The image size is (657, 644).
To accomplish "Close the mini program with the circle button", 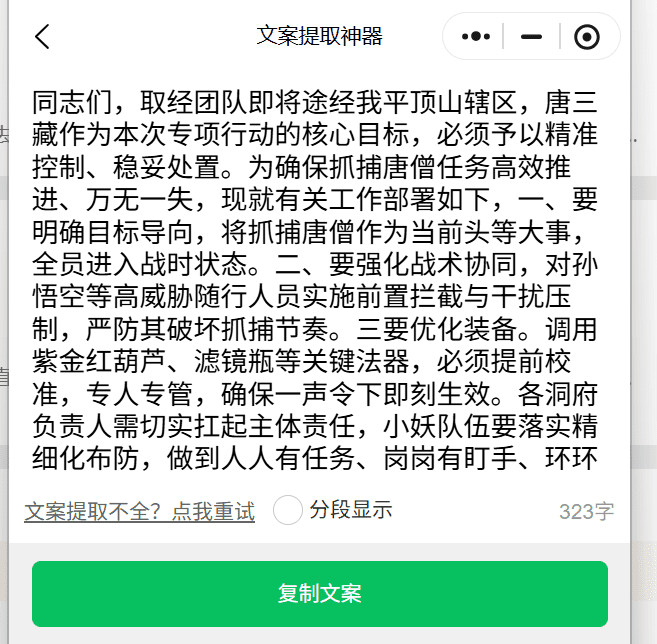I will (587, 37).
